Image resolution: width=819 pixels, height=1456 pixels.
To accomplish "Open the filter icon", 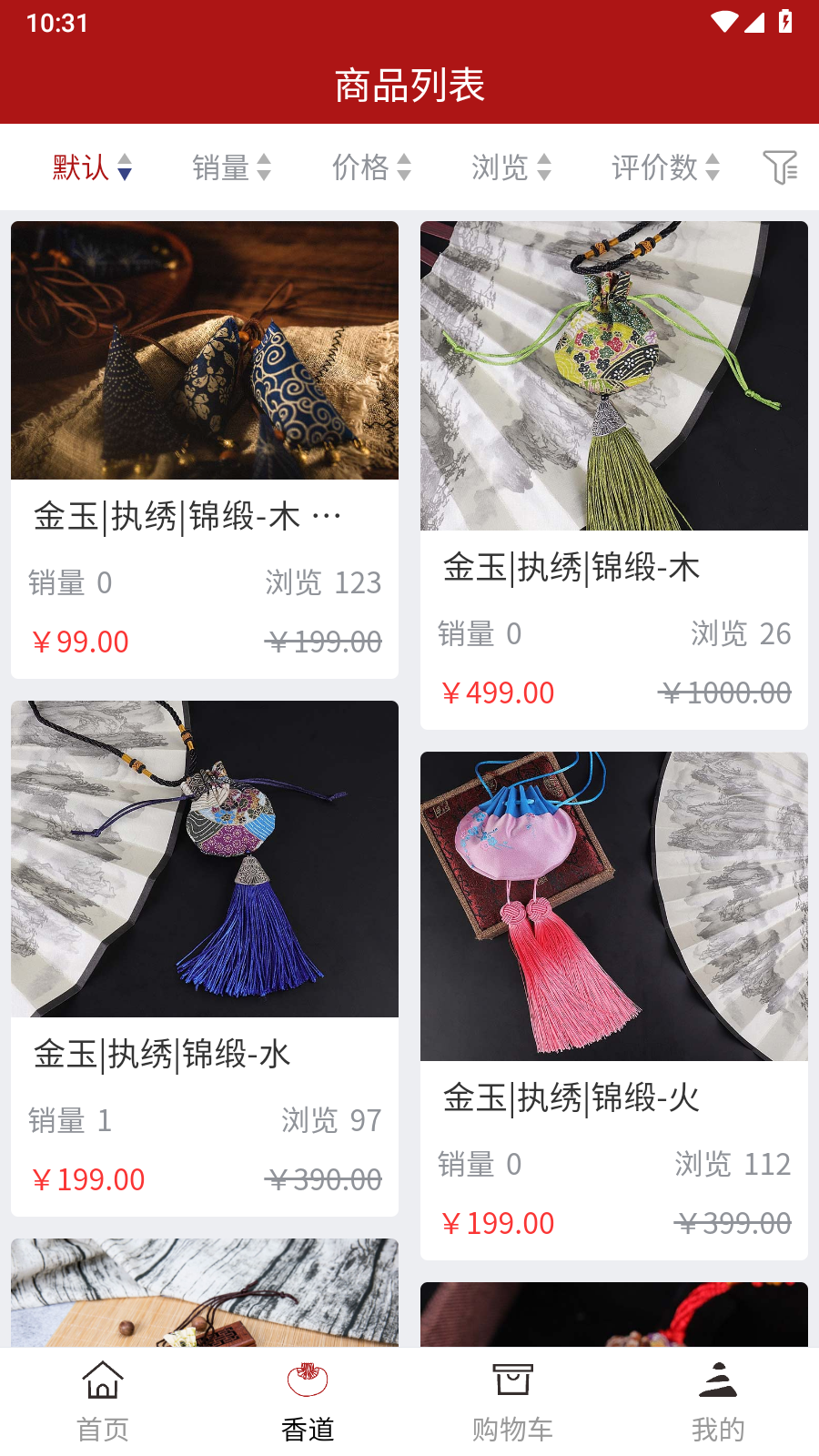I will coord(780,167).
